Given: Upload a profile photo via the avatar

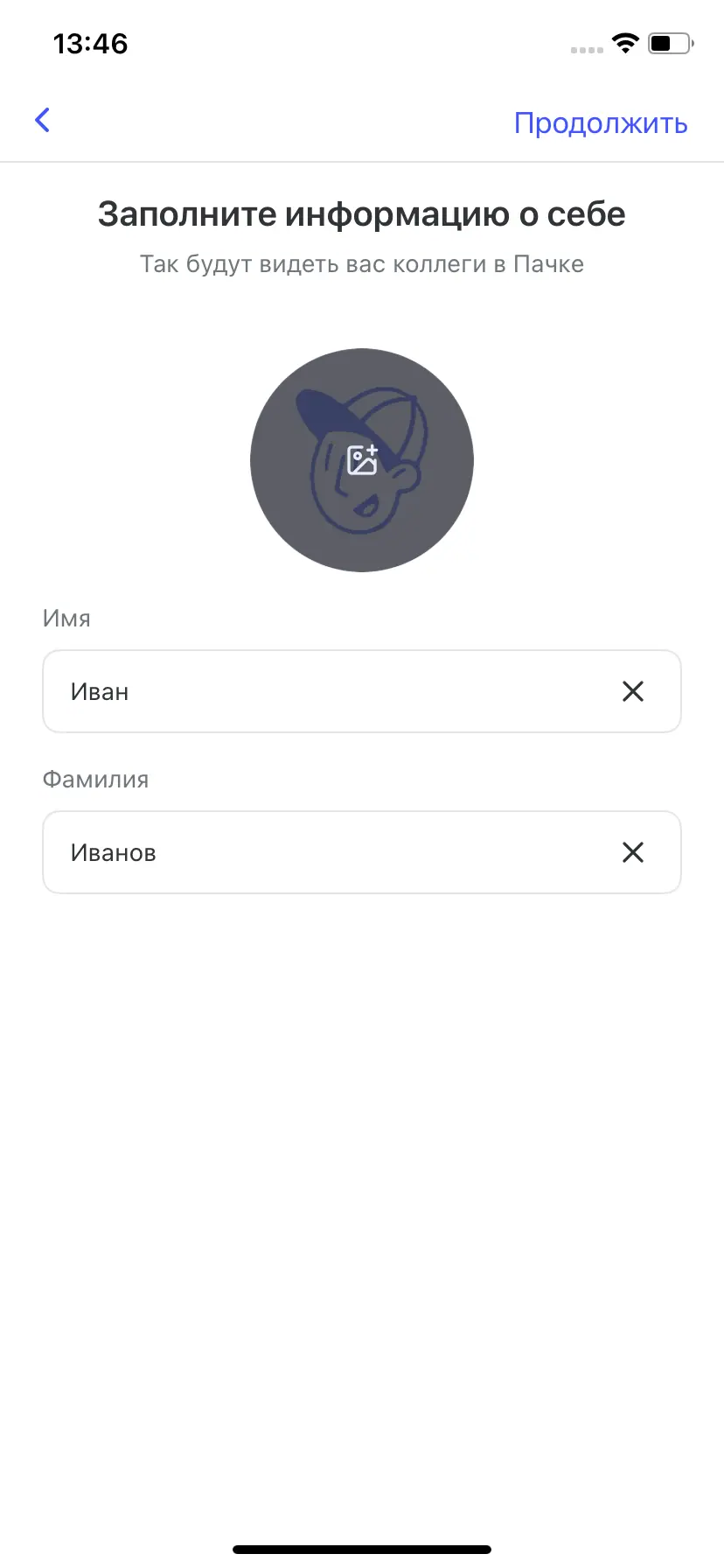Looking at the screenshot, I should [362, 460].
